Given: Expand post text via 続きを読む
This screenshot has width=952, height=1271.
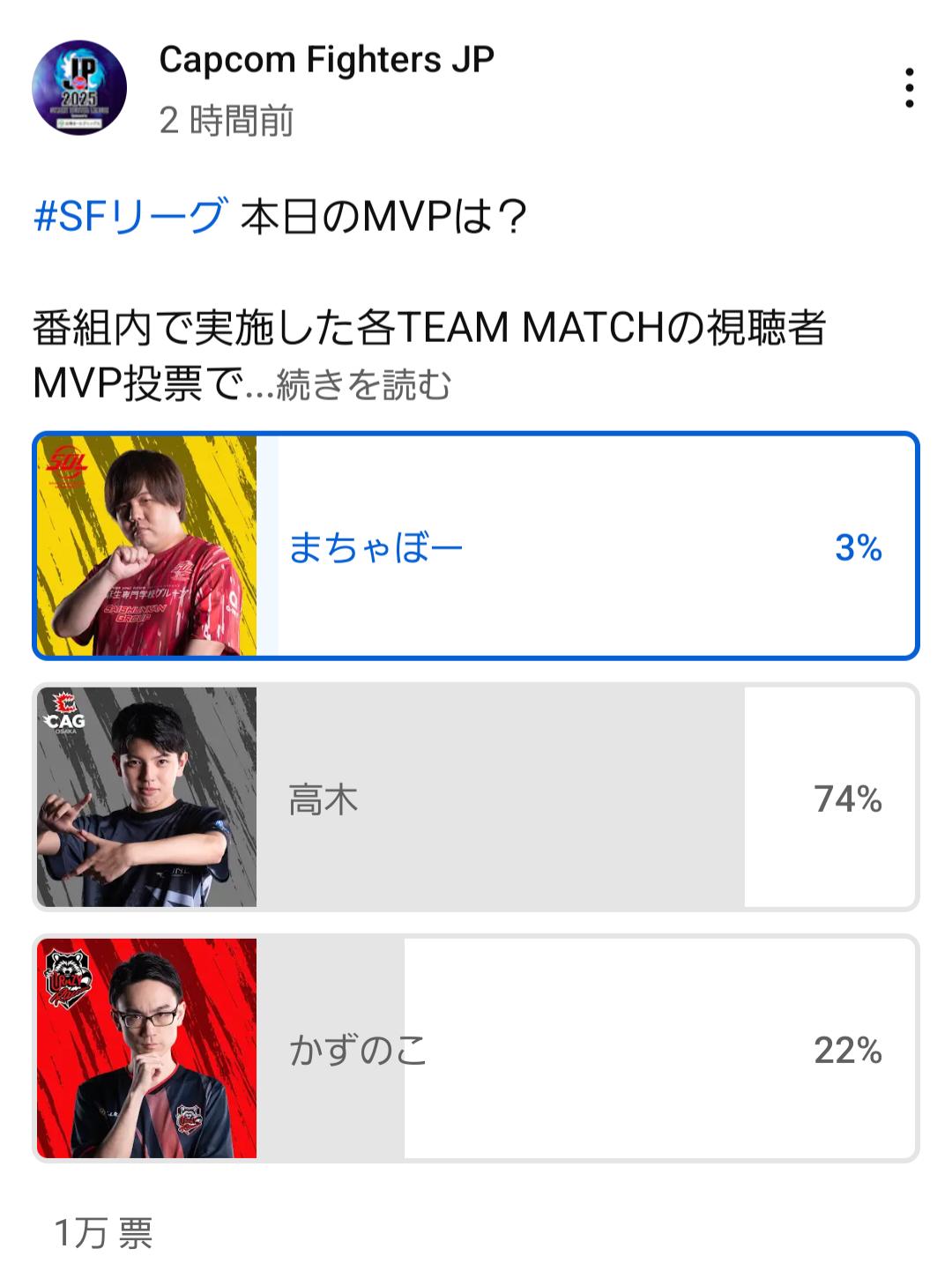Looking at the screenshot, I should pos(363,384).
